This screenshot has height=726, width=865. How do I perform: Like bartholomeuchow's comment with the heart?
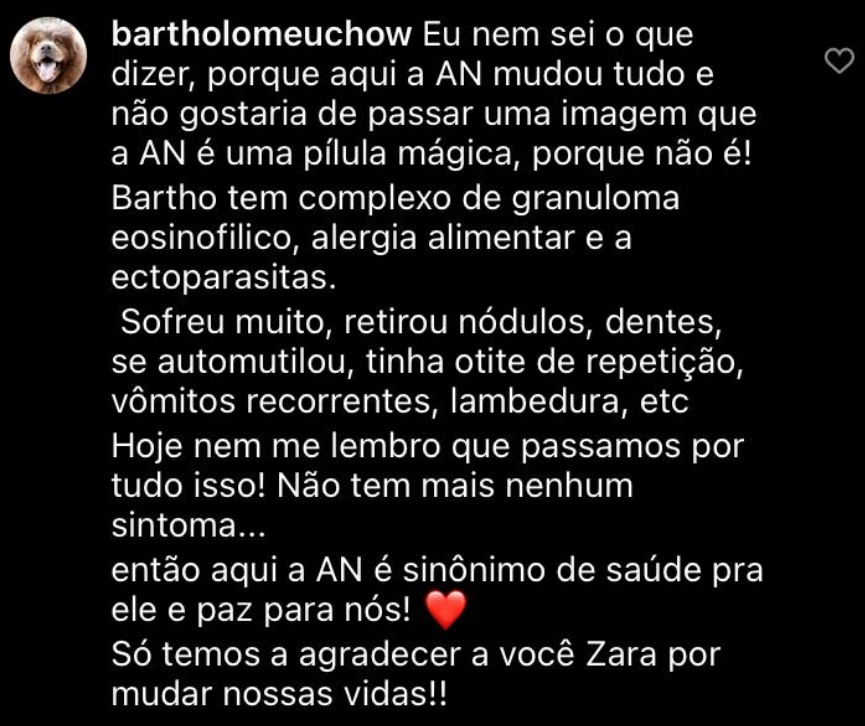click(835, 62)
